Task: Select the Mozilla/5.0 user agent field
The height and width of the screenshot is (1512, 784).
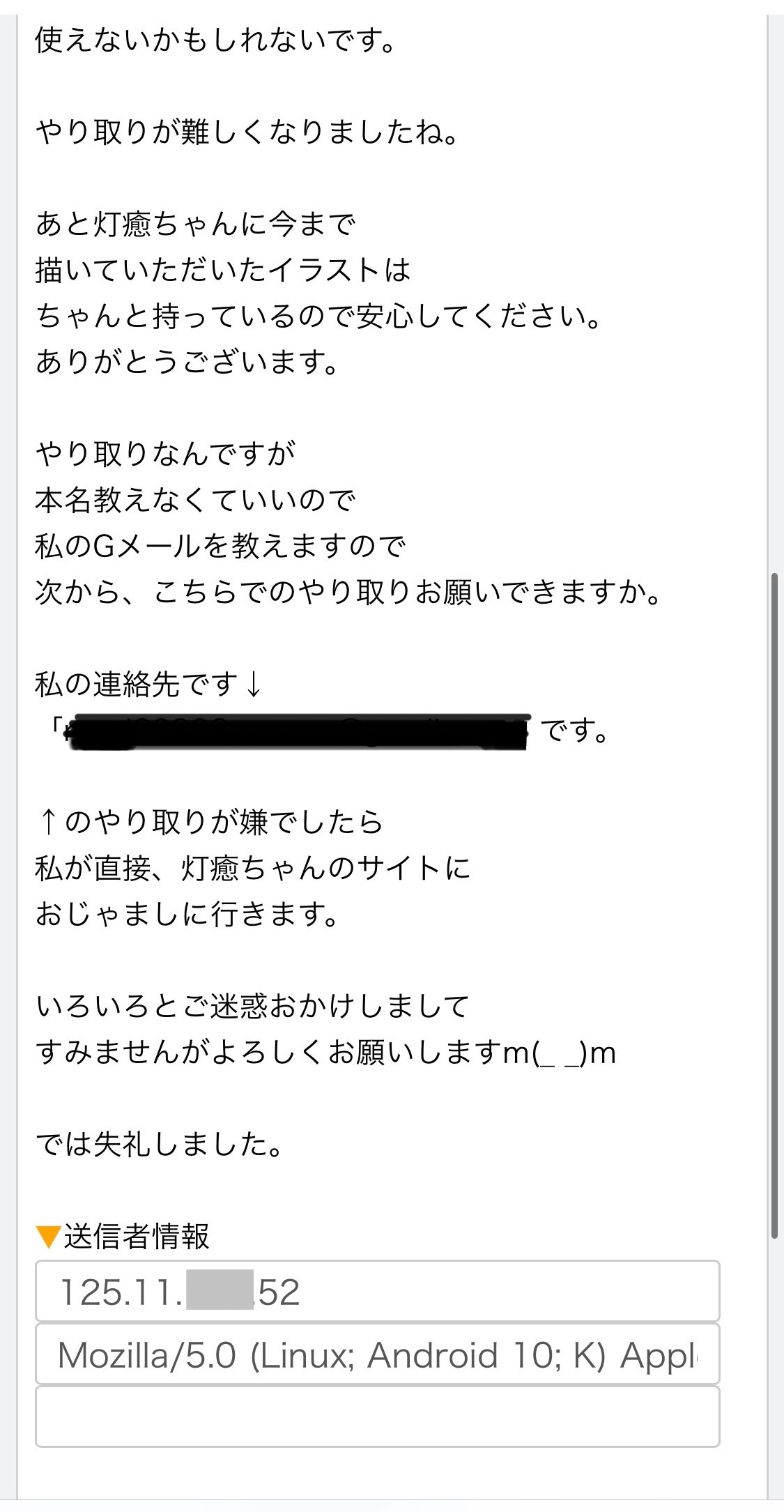Action: [377, 1354]
